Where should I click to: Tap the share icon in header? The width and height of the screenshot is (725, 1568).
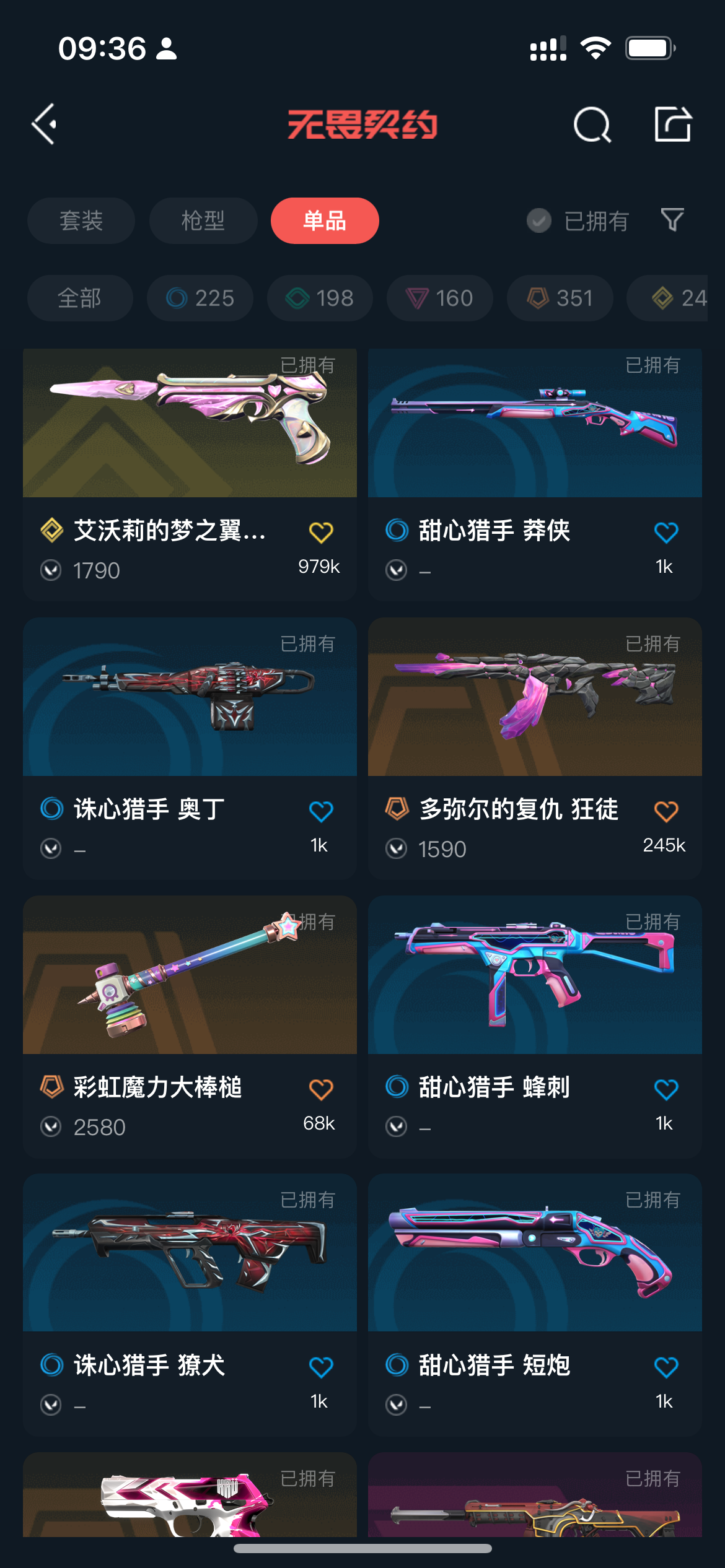[x=673, y=124]
